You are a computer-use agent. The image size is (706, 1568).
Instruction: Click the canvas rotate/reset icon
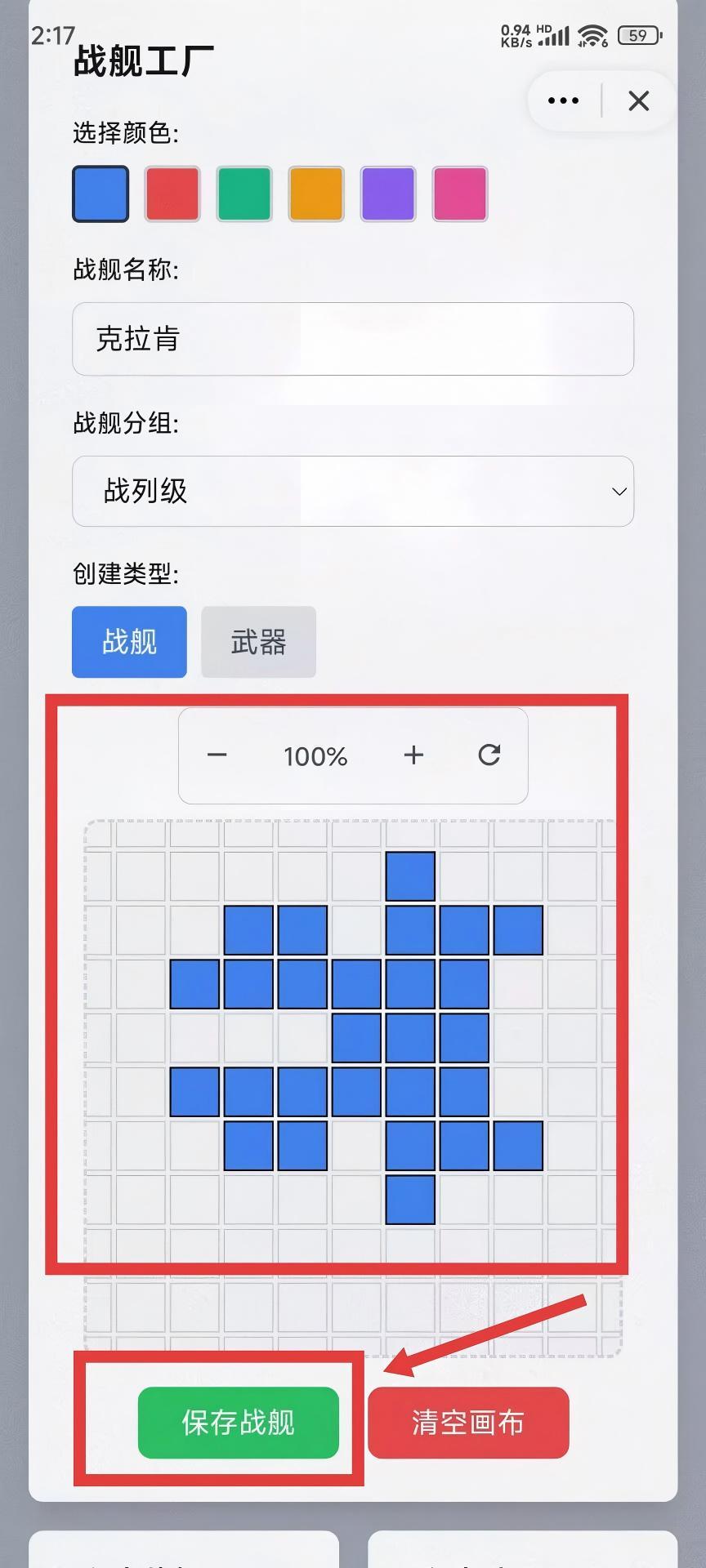pyautogui.click(x=489, y=755)
